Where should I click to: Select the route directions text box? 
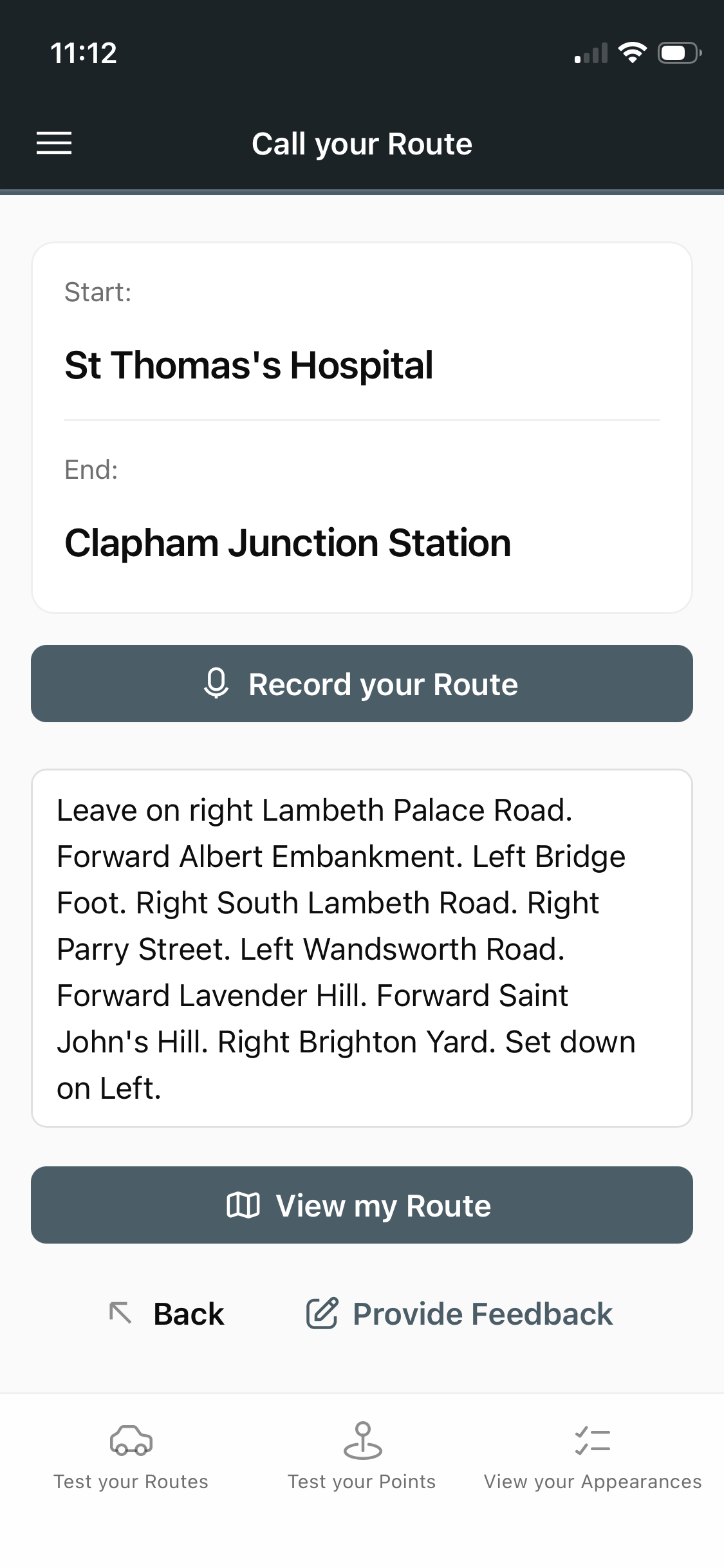(x=362, y=946)
